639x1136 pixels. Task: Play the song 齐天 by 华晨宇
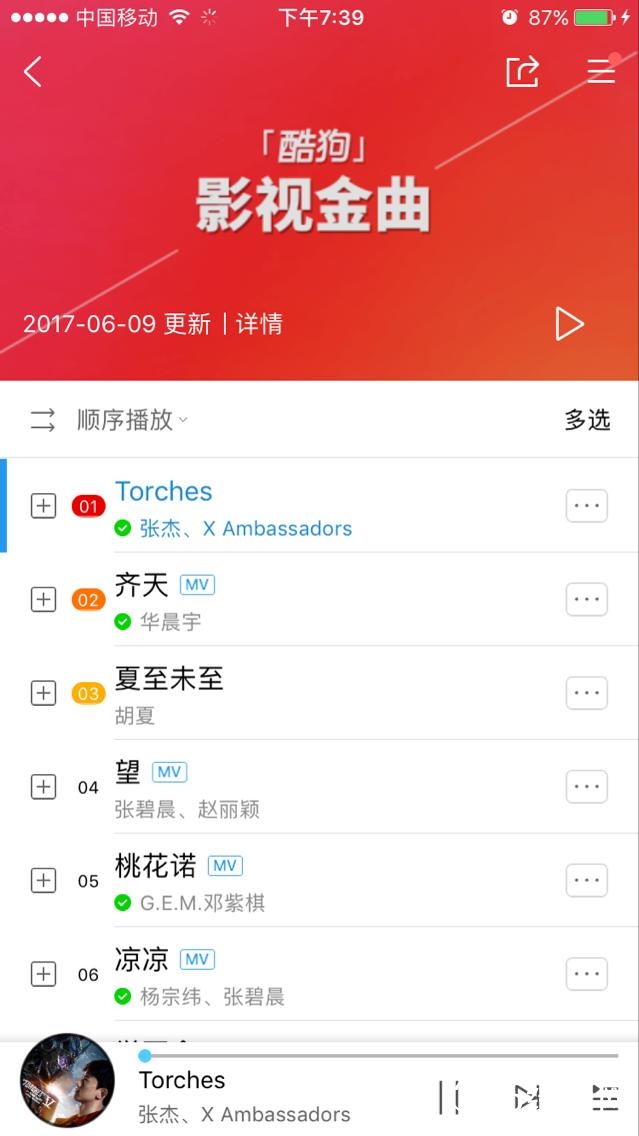(x=300, y=600)
